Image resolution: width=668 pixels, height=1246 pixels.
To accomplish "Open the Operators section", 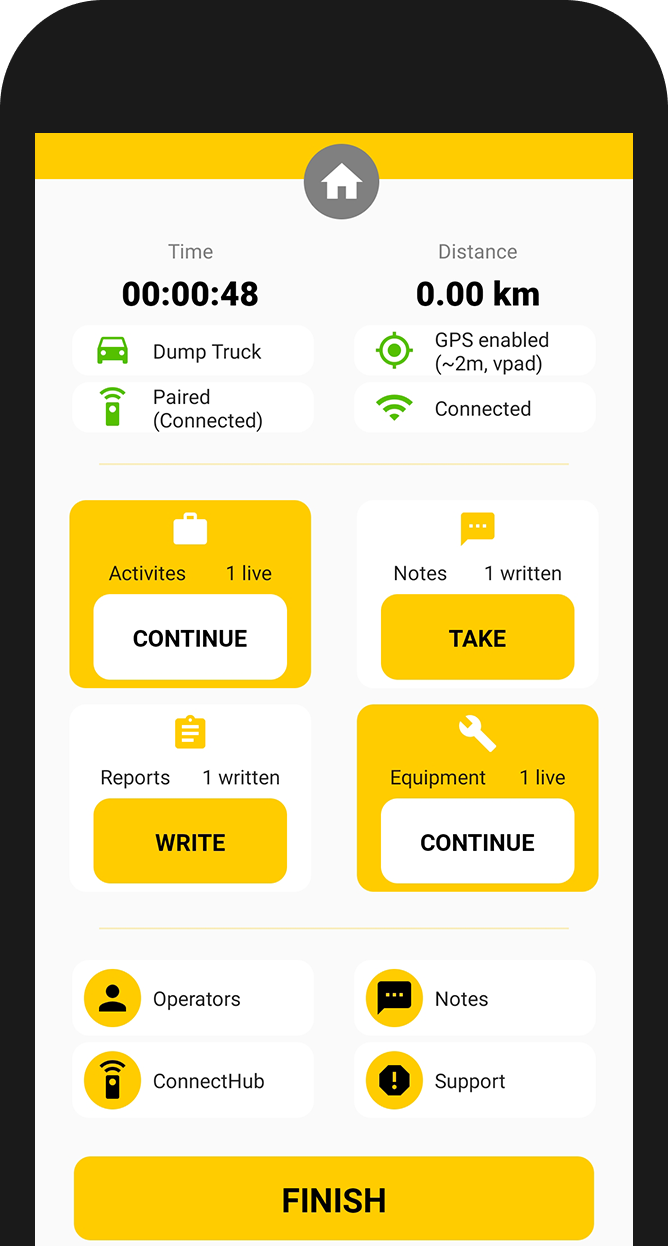I will click(x=192, y=999).
